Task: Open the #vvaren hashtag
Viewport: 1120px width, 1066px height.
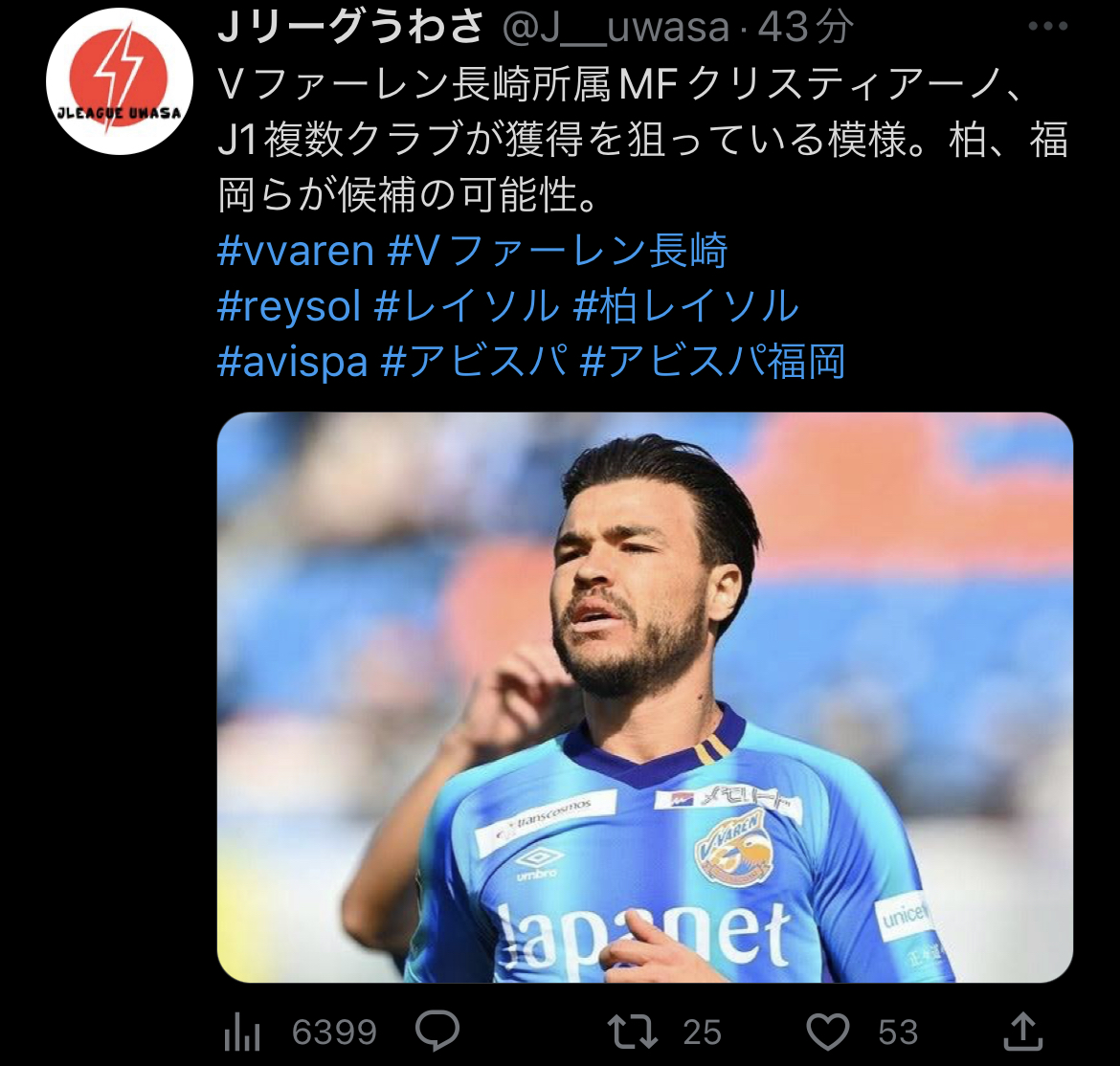Action: [x=295, y=251]
